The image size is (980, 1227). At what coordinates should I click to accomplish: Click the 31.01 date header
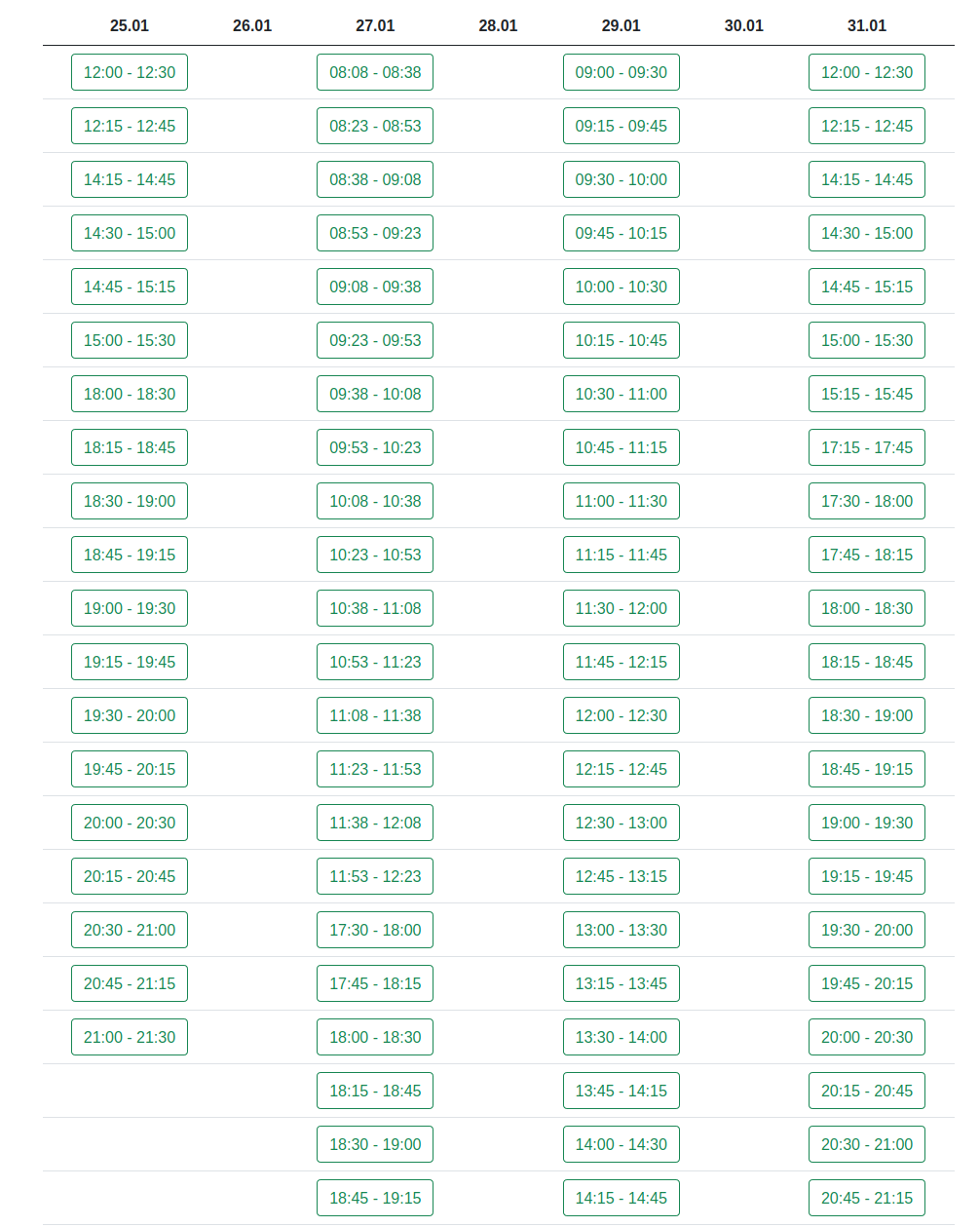click(x=866, y=26)
